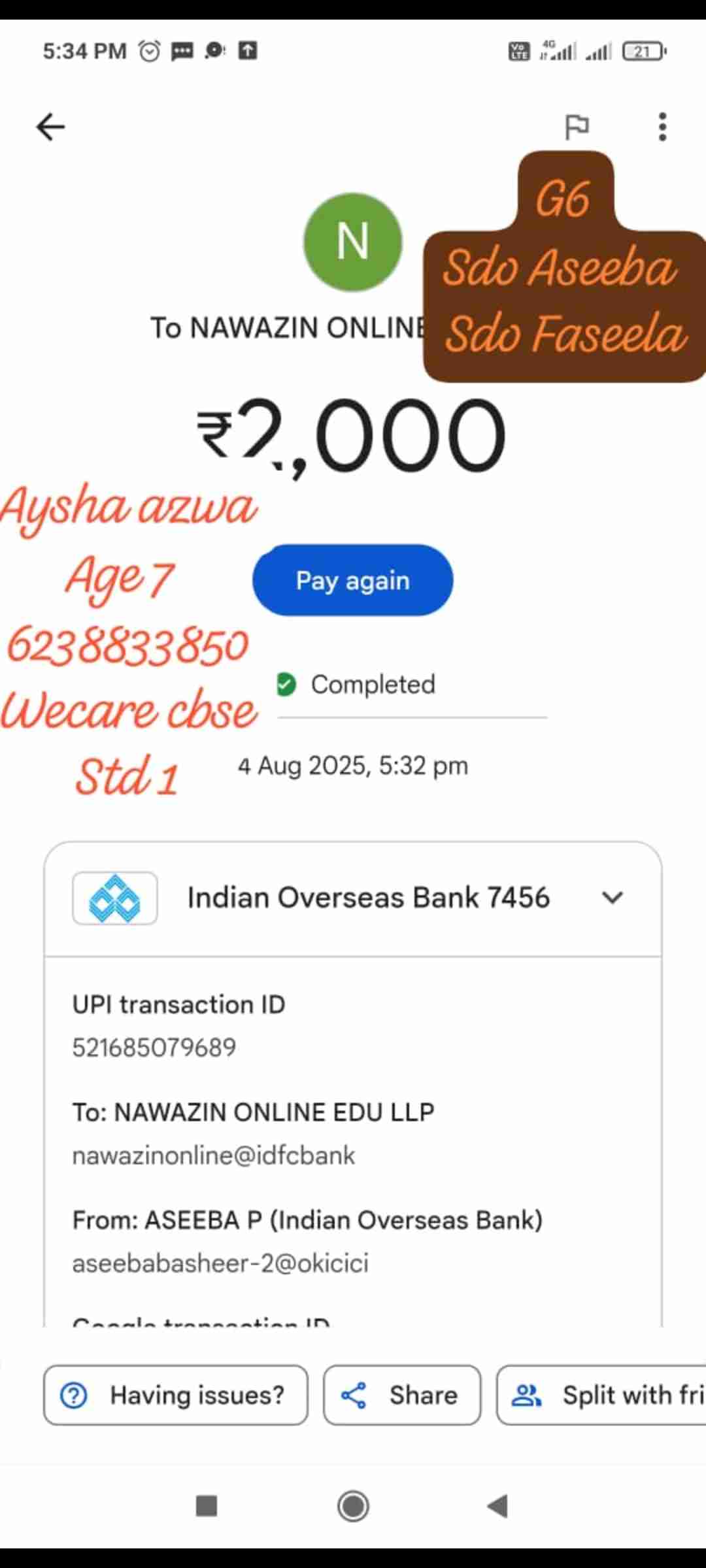
Task: Collapse the Indian Overseas Bank 7456 details
Action: (x=612, y=898)
